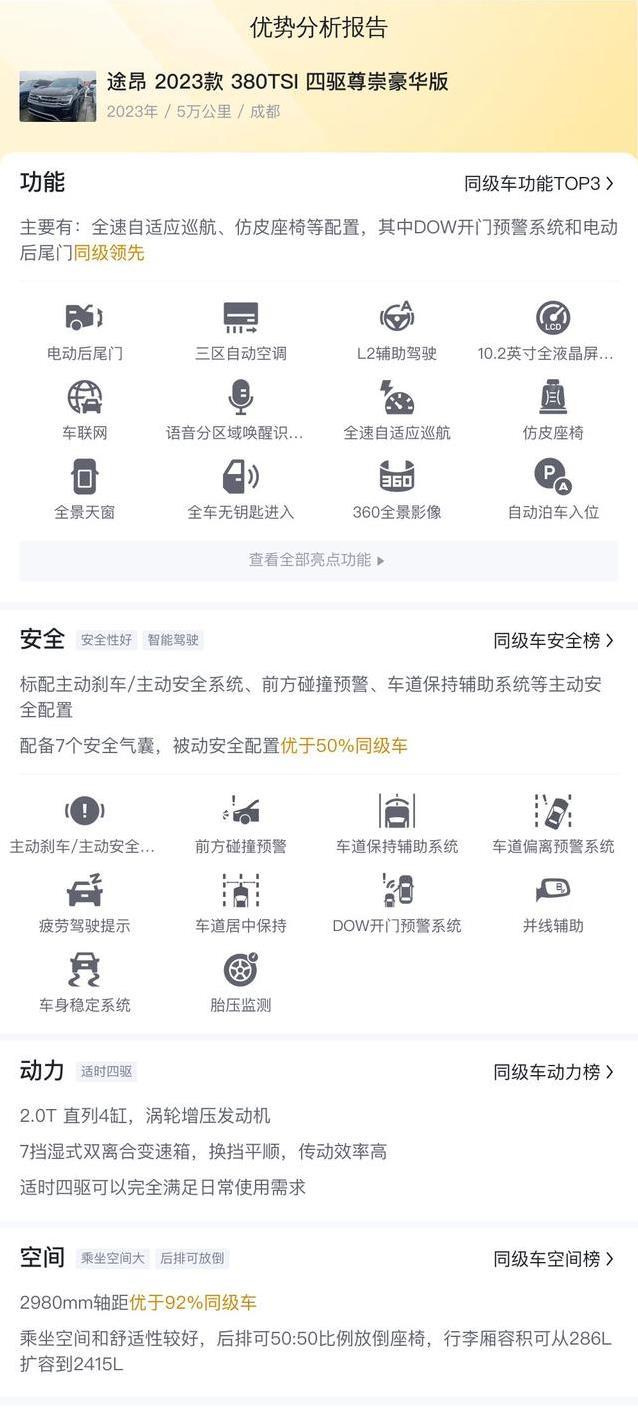This screenshot has height=1424, width=638.
Task: Tap 查看全部亮点功能 to view all features
Action: pos(318,561)
